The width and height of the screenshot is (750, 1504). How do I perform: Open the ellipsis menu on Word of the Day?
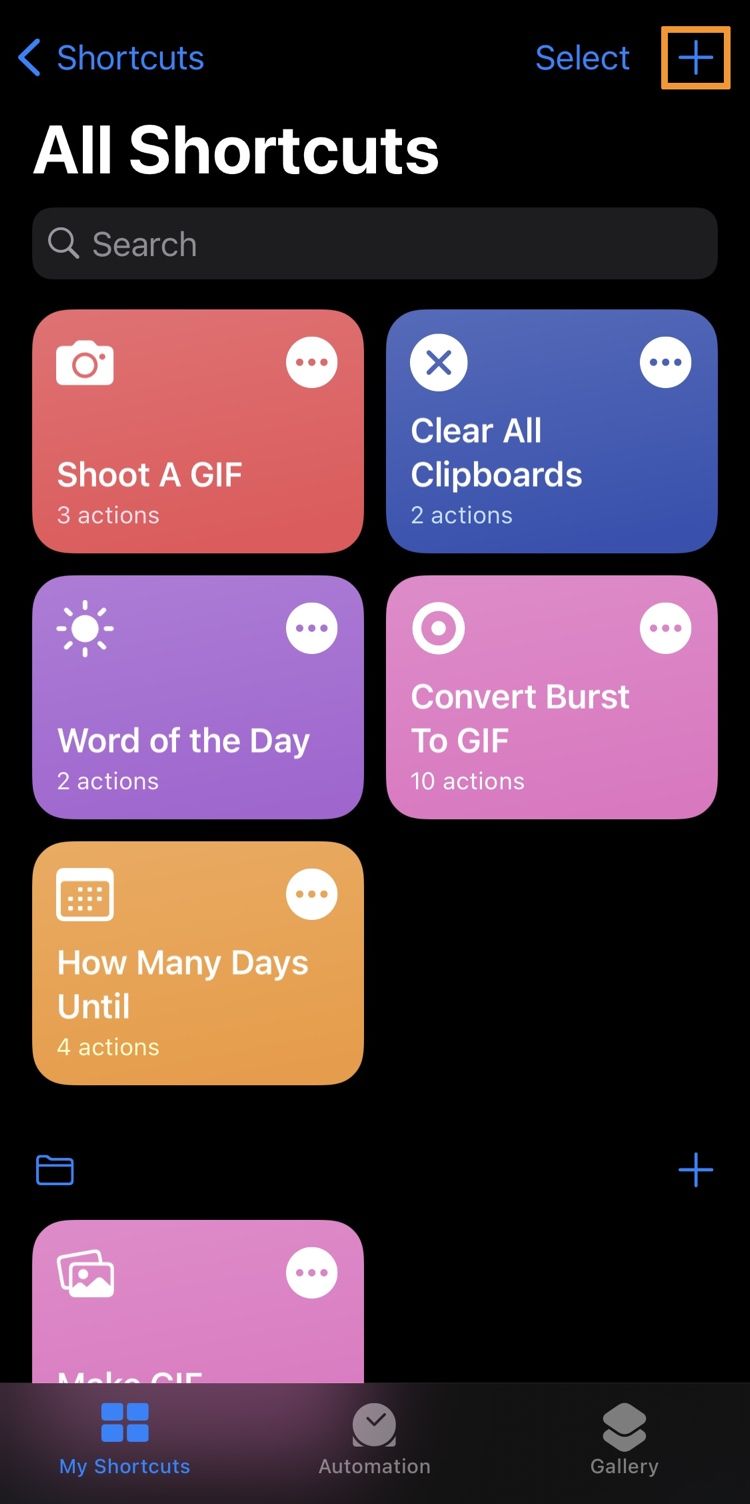(312, 628)
